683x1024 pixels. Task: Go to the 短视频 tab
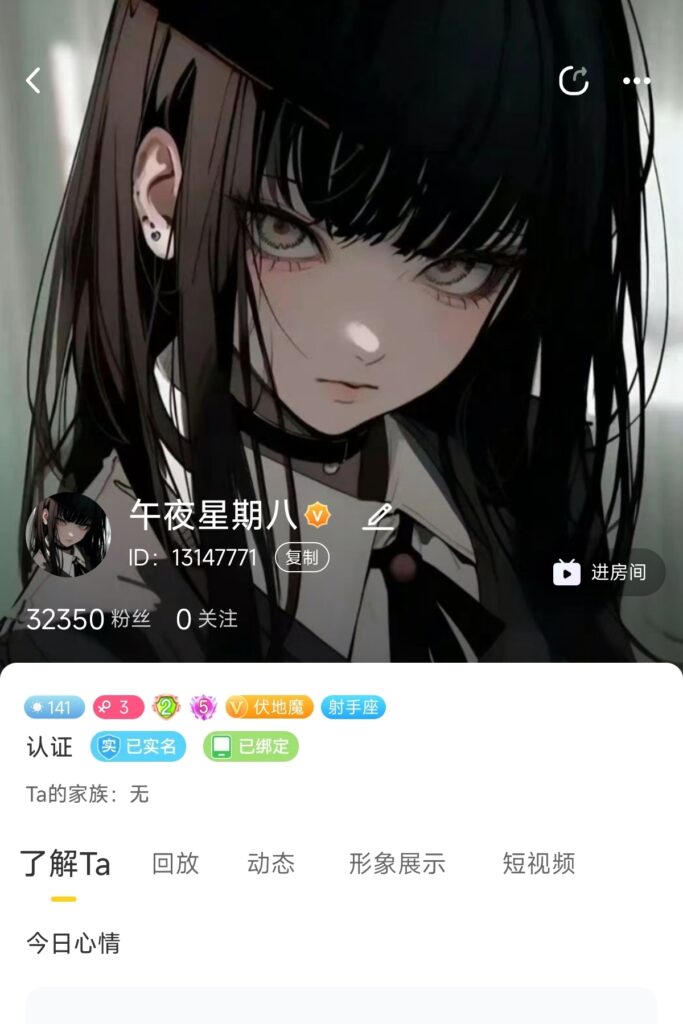(539, 864)
